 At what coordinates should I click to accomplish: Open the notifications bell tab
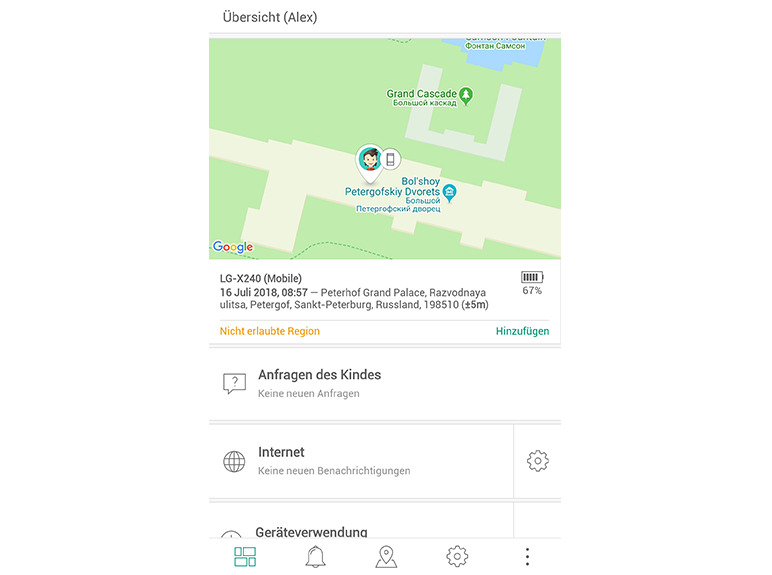[x=316, y=557]
